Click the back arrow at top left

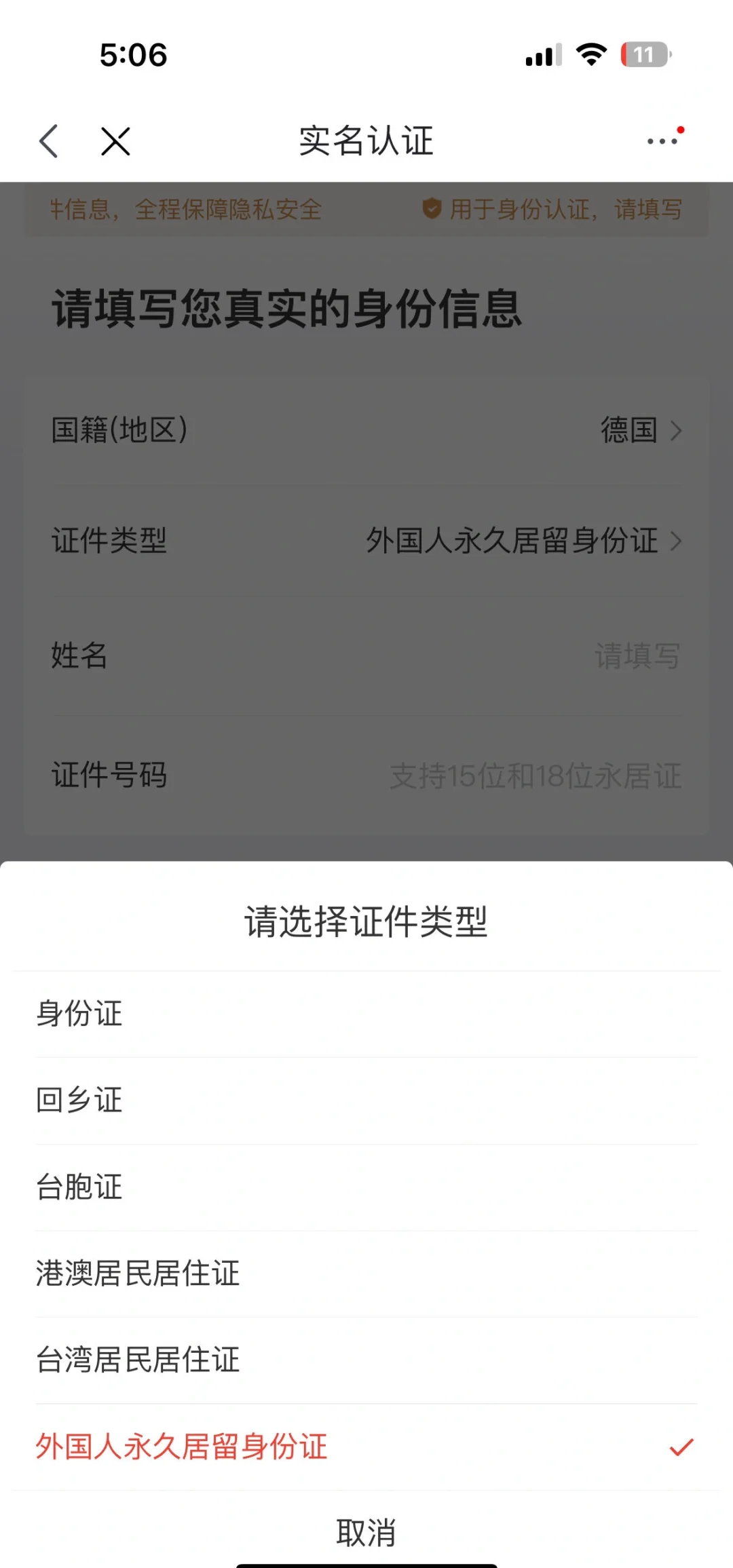(48, 141)
